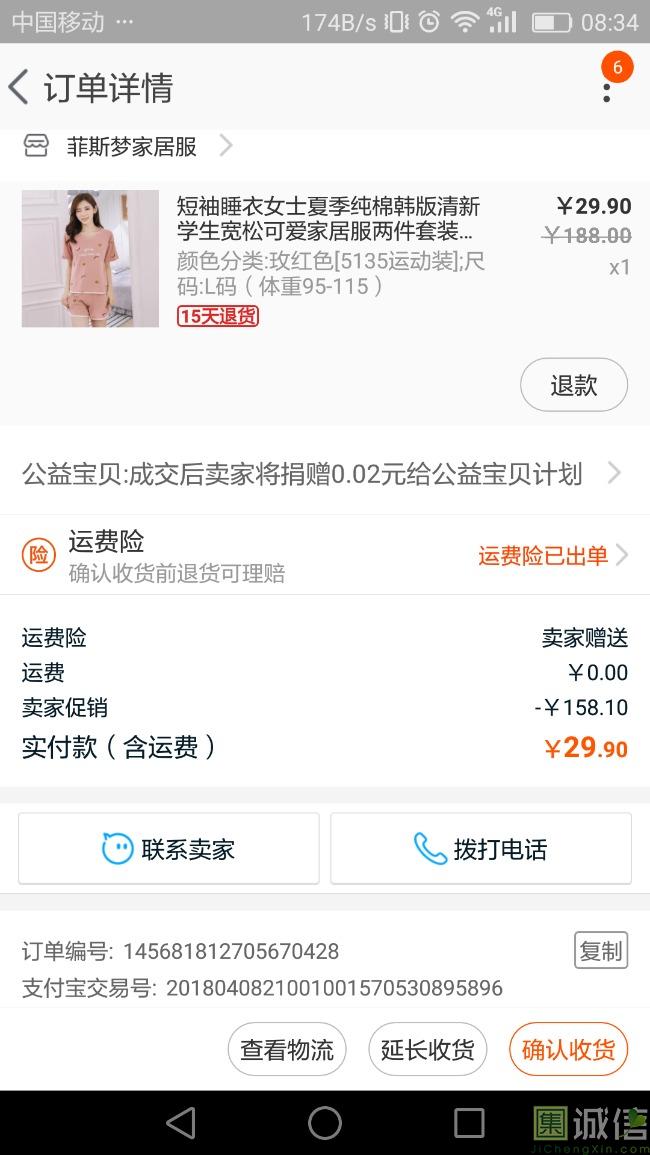Copy the order number with 复制
Screen dimensions: 650x1155
601,950
